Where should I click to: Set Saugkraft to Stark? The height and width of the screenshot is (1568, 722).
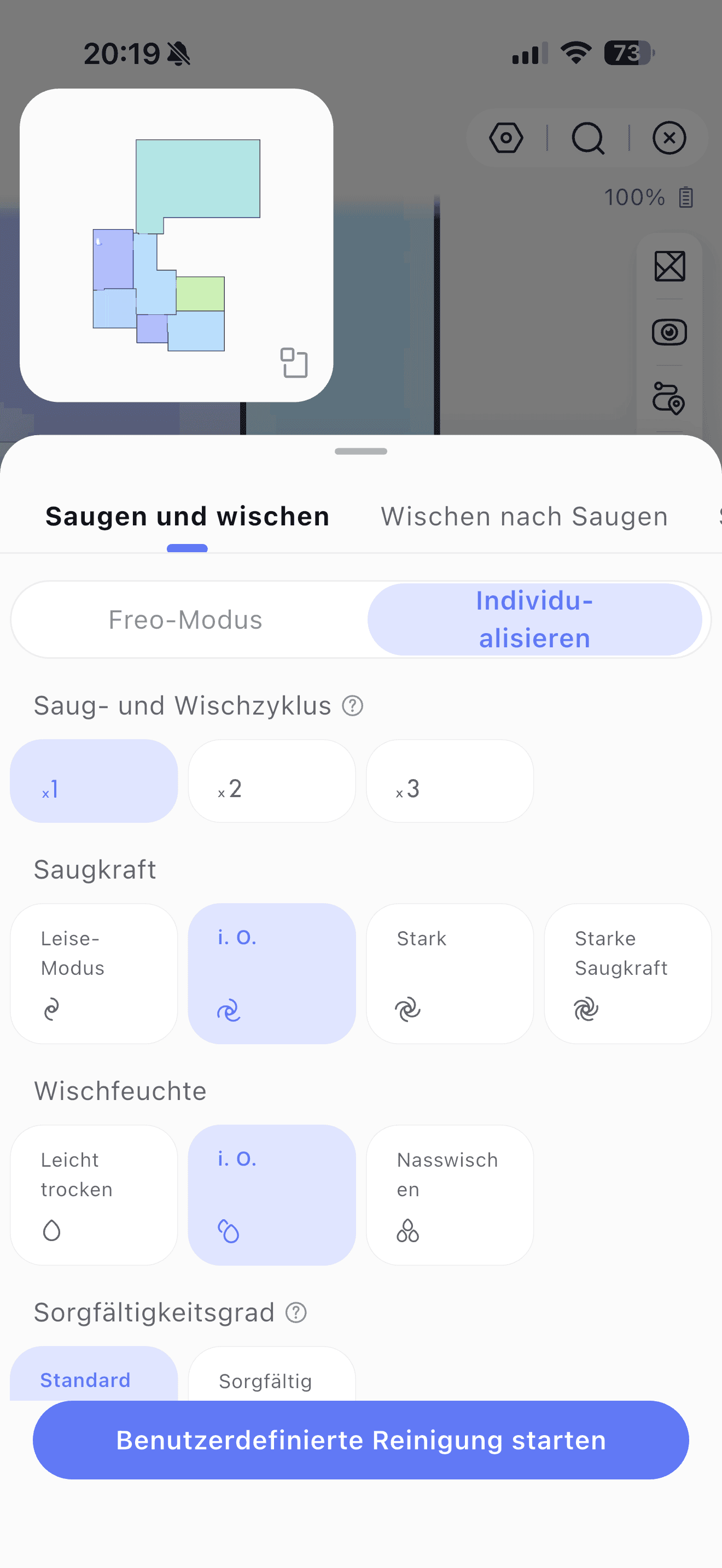click(x=449, y=973)
